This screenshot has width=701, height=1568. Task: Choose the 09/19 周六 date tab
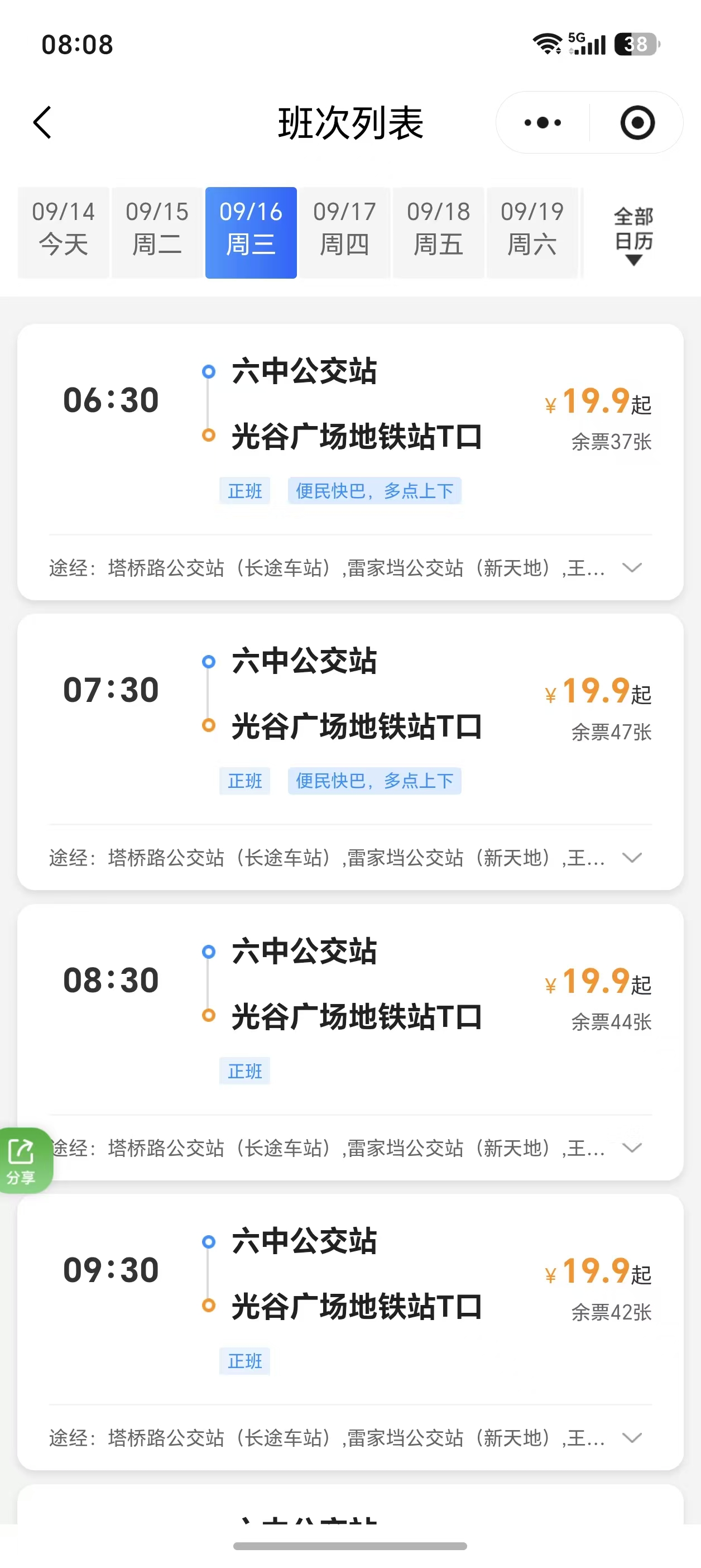tap(532, 232)
